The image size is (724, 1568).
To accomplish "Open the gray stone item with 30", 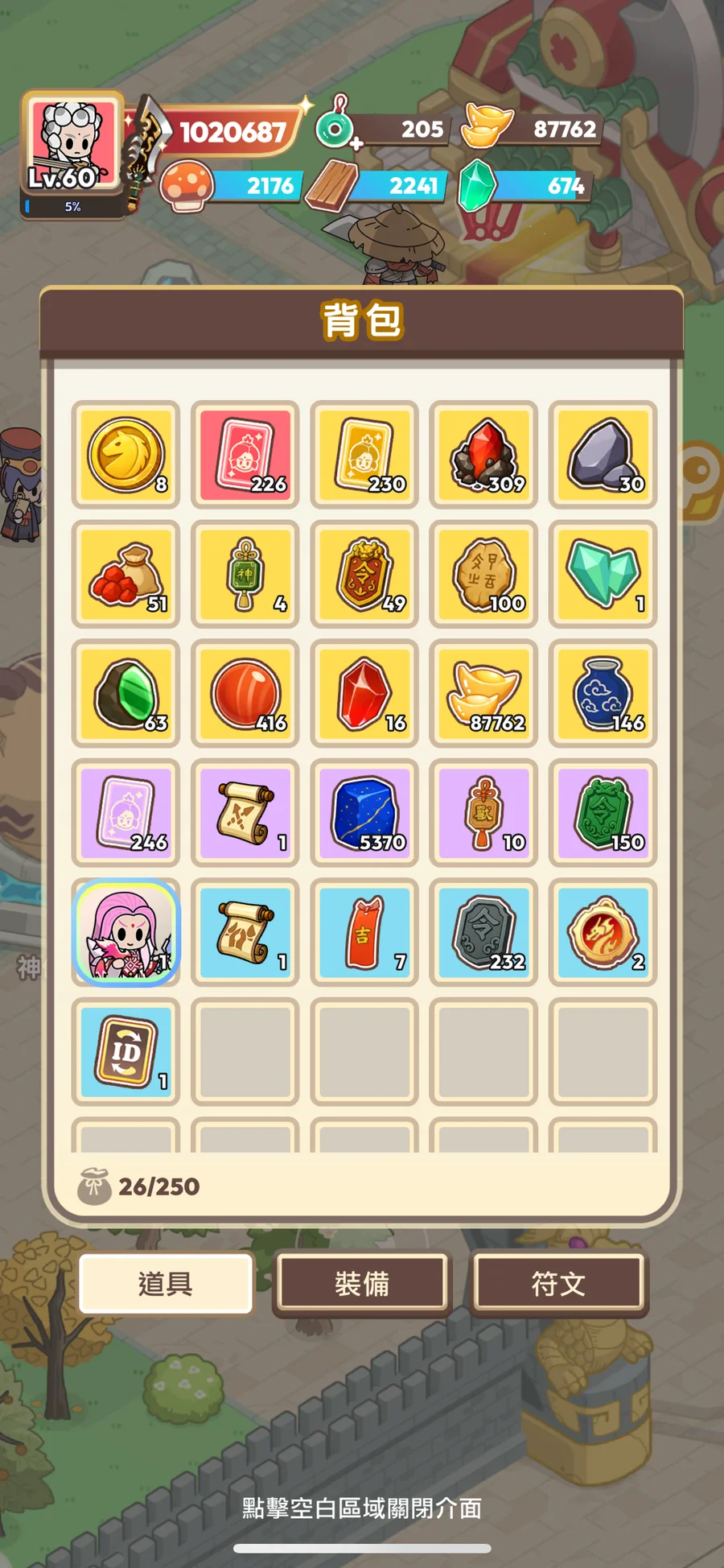I will 603,455.
